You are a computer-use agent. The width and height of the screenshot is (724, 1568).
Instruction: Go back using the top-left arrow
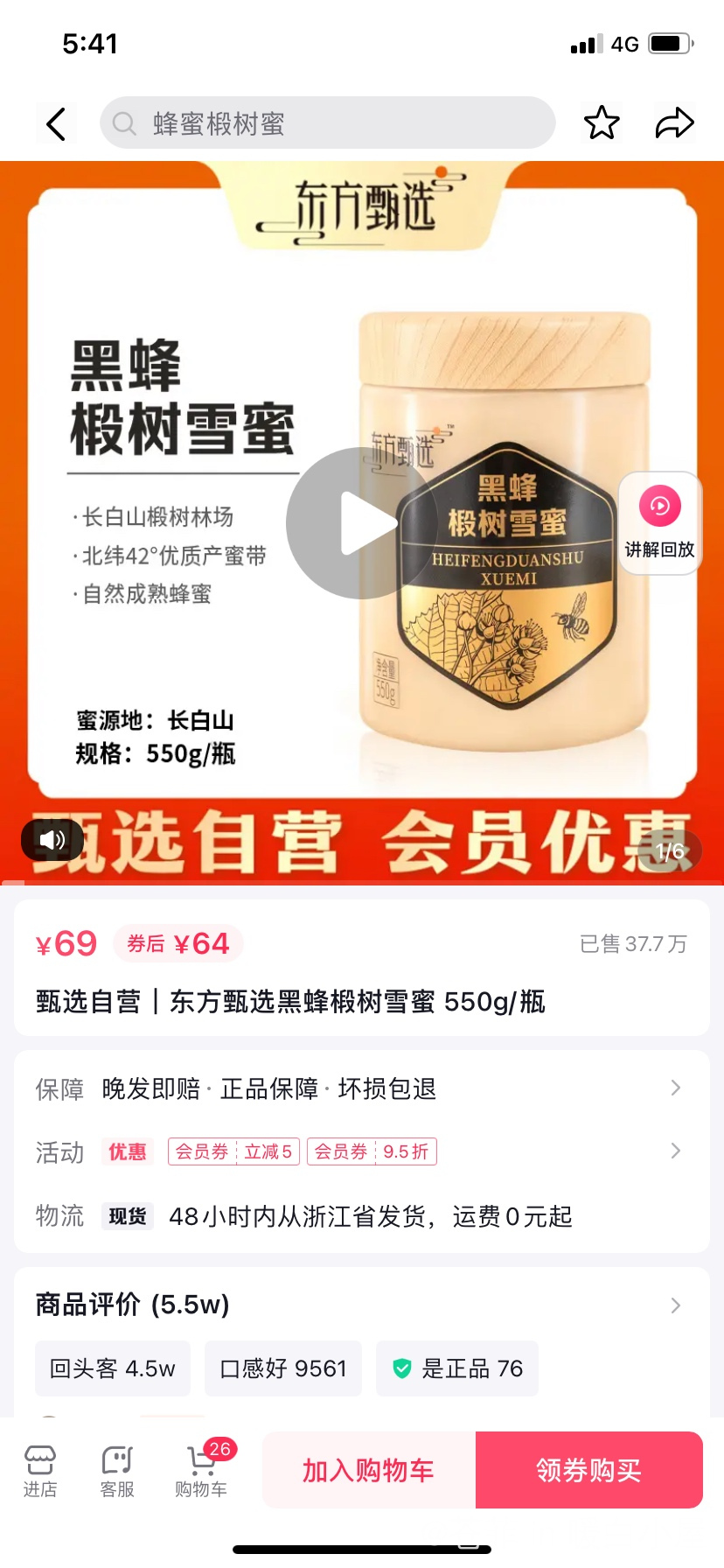point(56,124)
